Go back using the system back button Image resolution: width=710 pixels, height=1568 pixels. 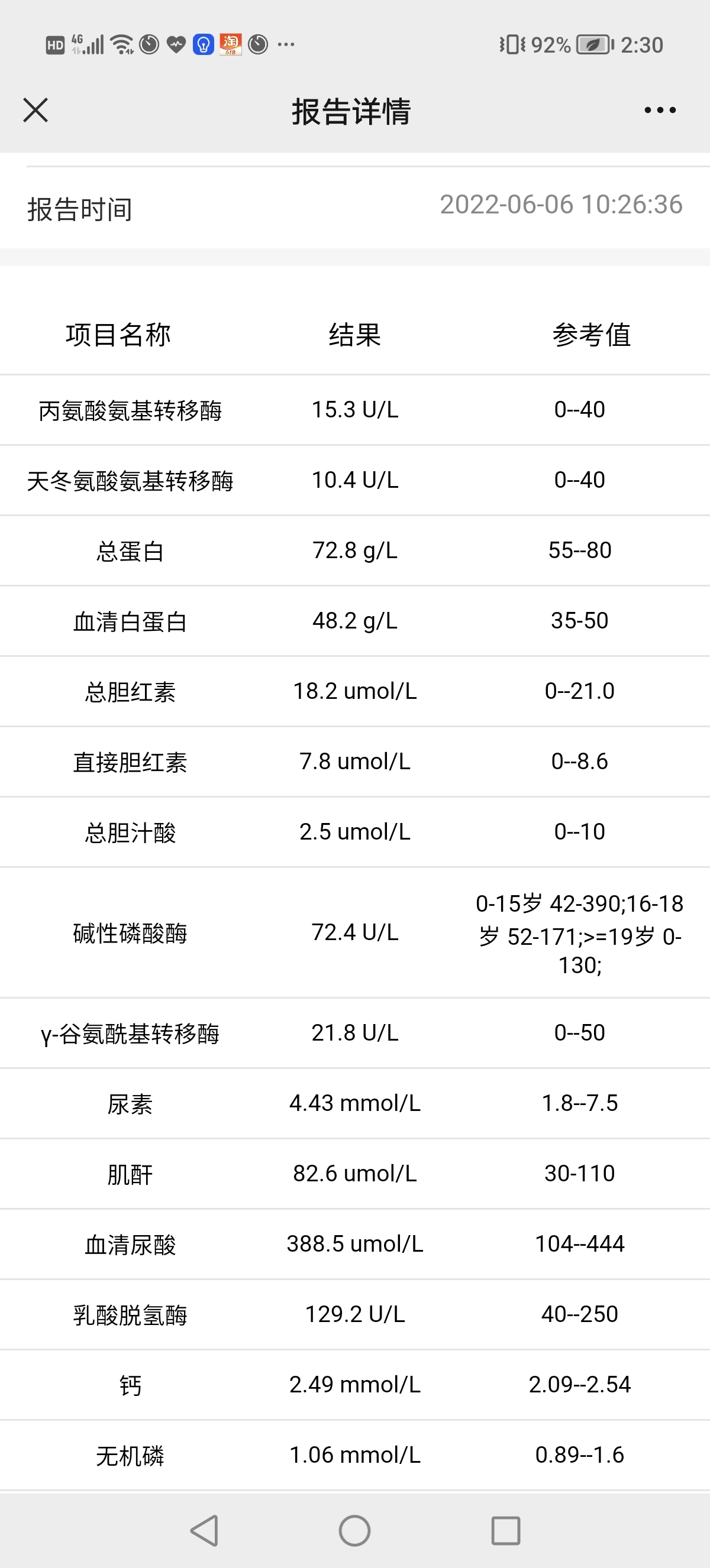pyautogui.click(x=205, y=1530)
